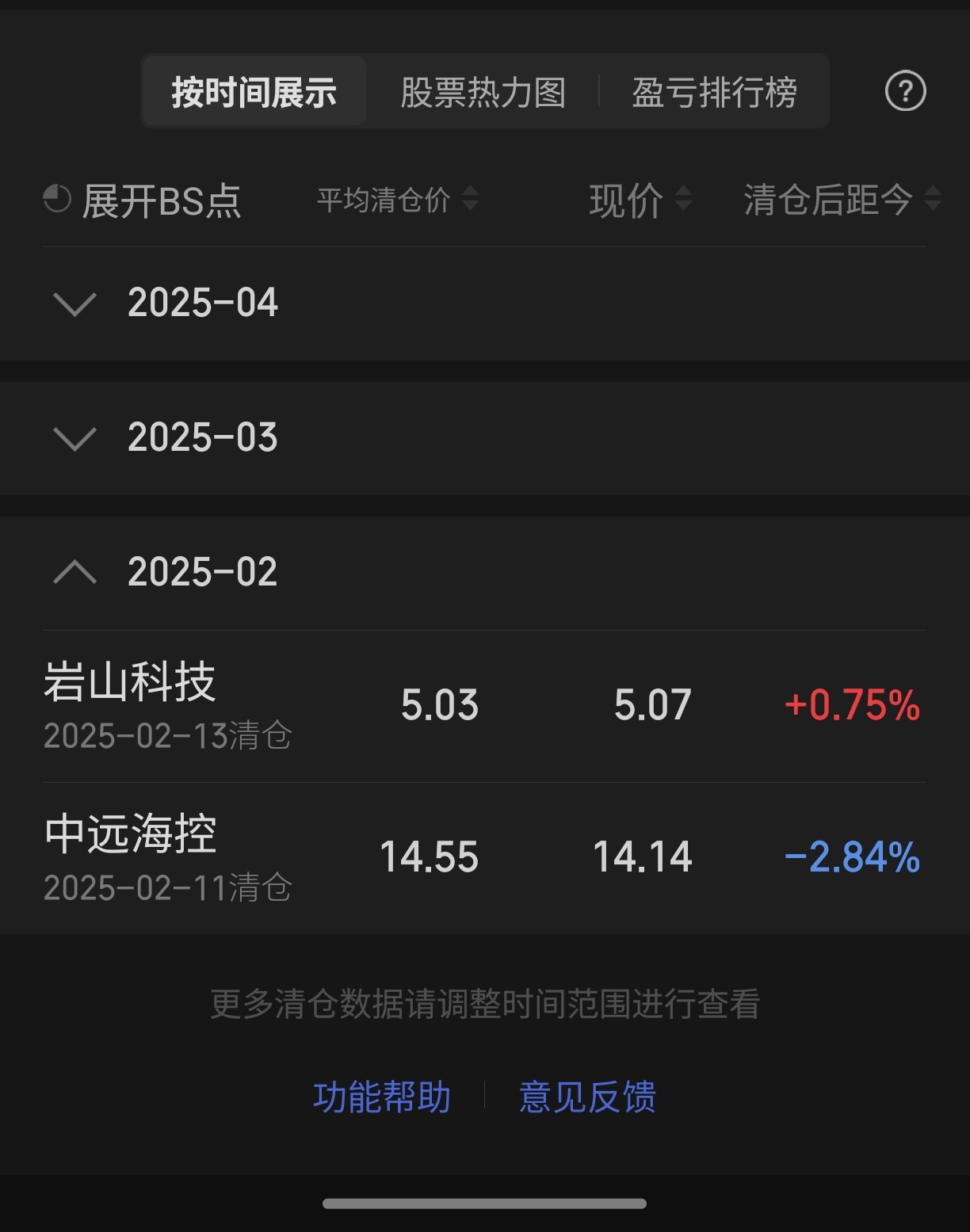Switch to the 股票热力图 tab
This screenshot has width=970, height=1232.
[483, 92]
